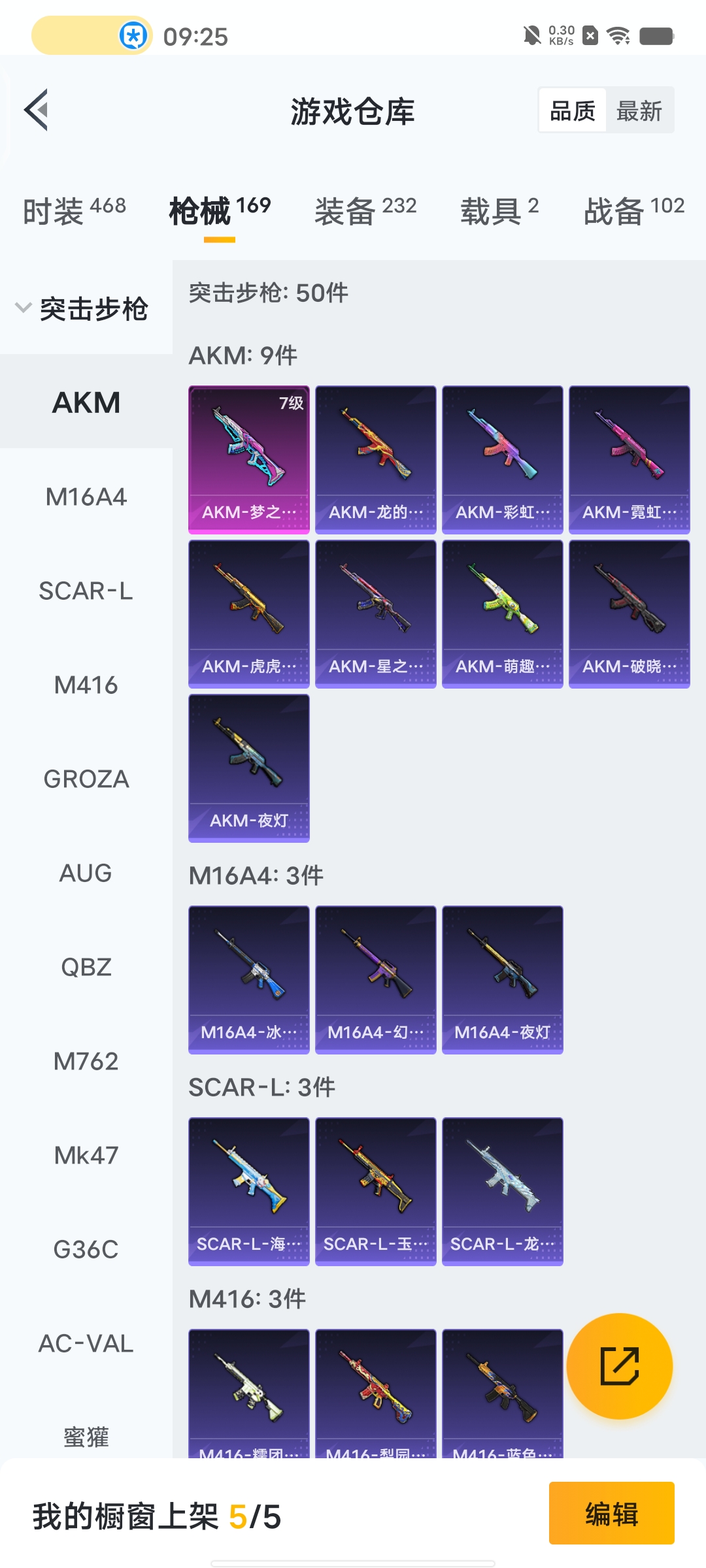Switch to the 时装 tab
This screenshot has width=706, height=1568.
[x=74, y=211]
